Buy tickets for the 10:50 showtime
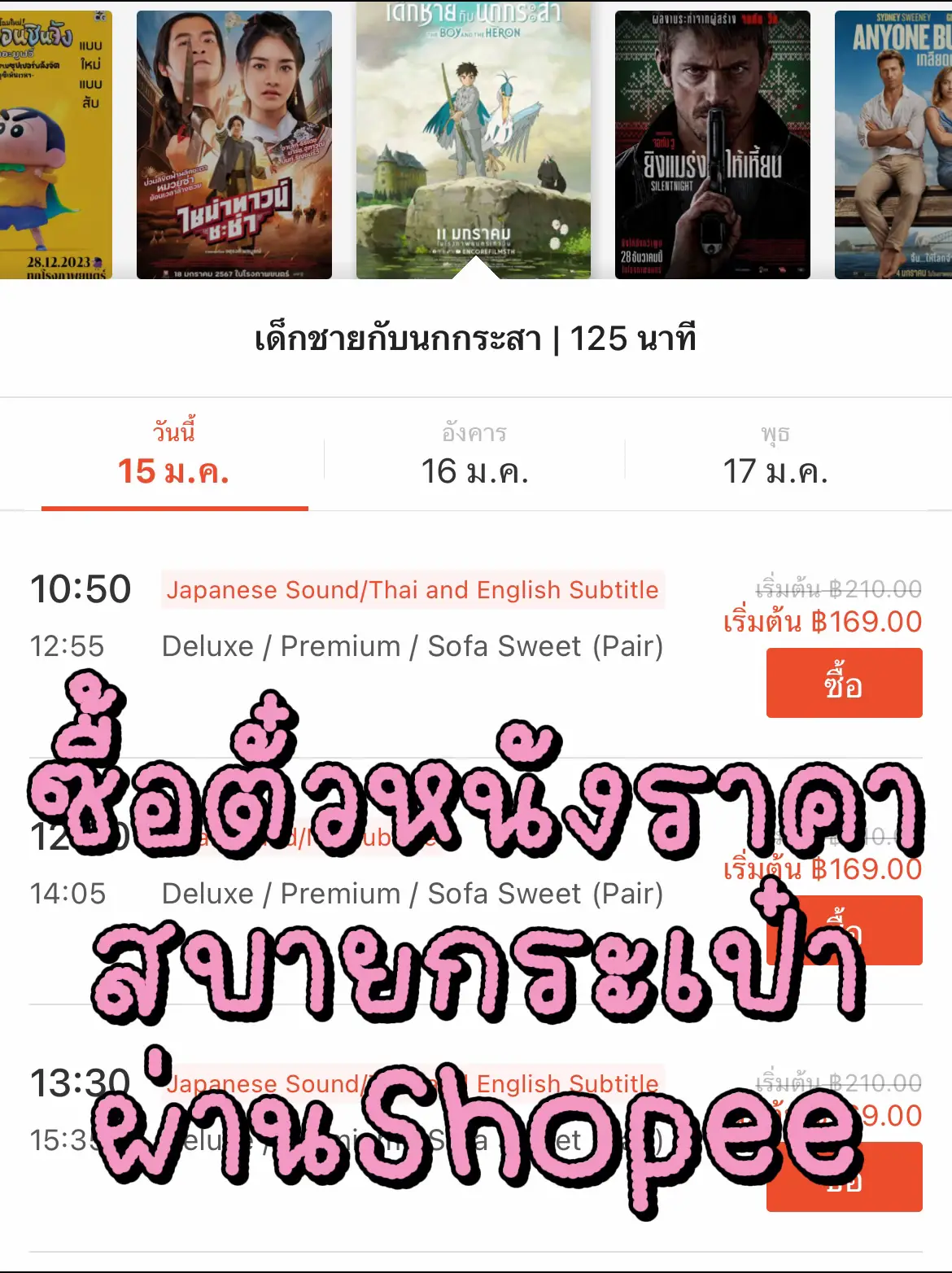Image resolution: width=952 pixels, height=1273 pixels. 844,684
